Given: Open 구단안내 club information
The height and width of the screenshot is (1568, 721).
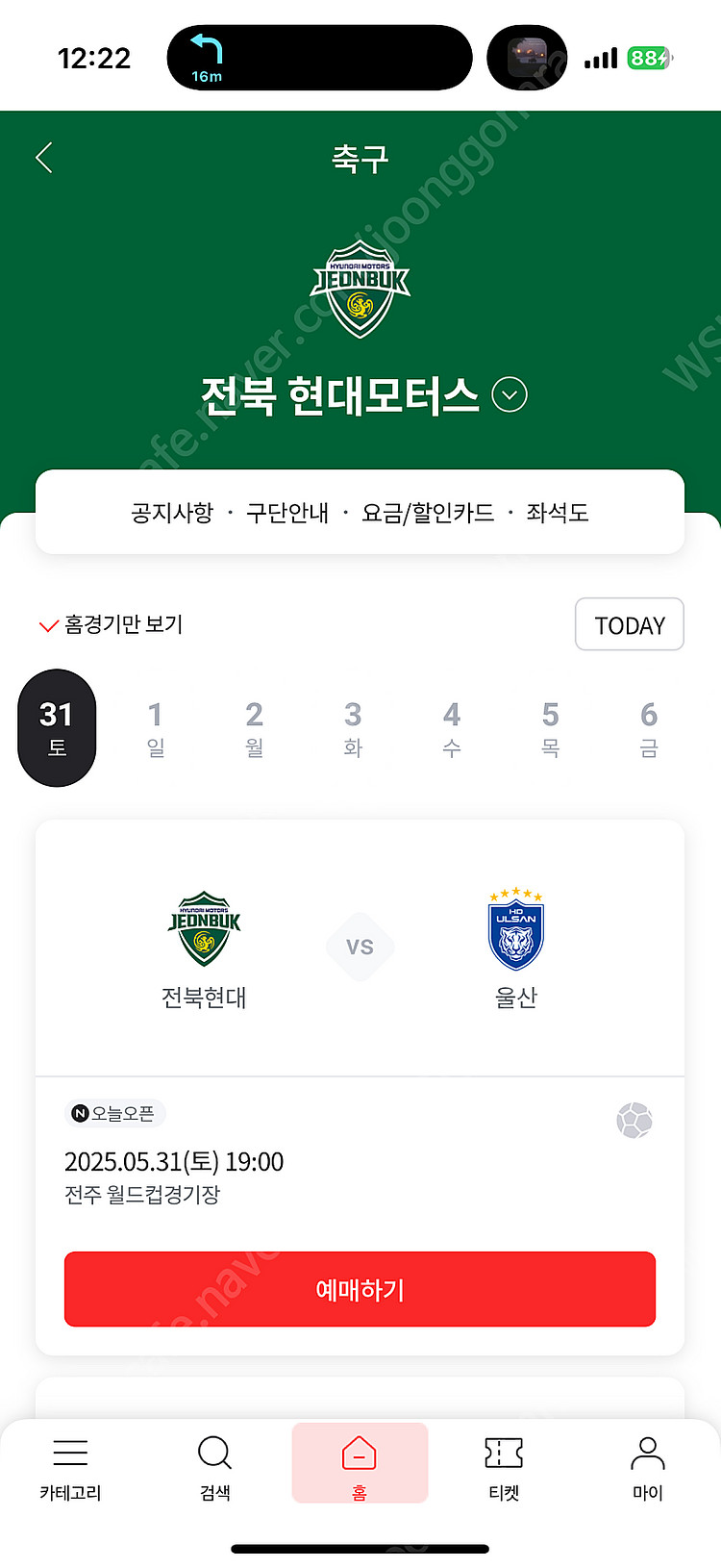Looking at the screenshot, I should point(287,513).
